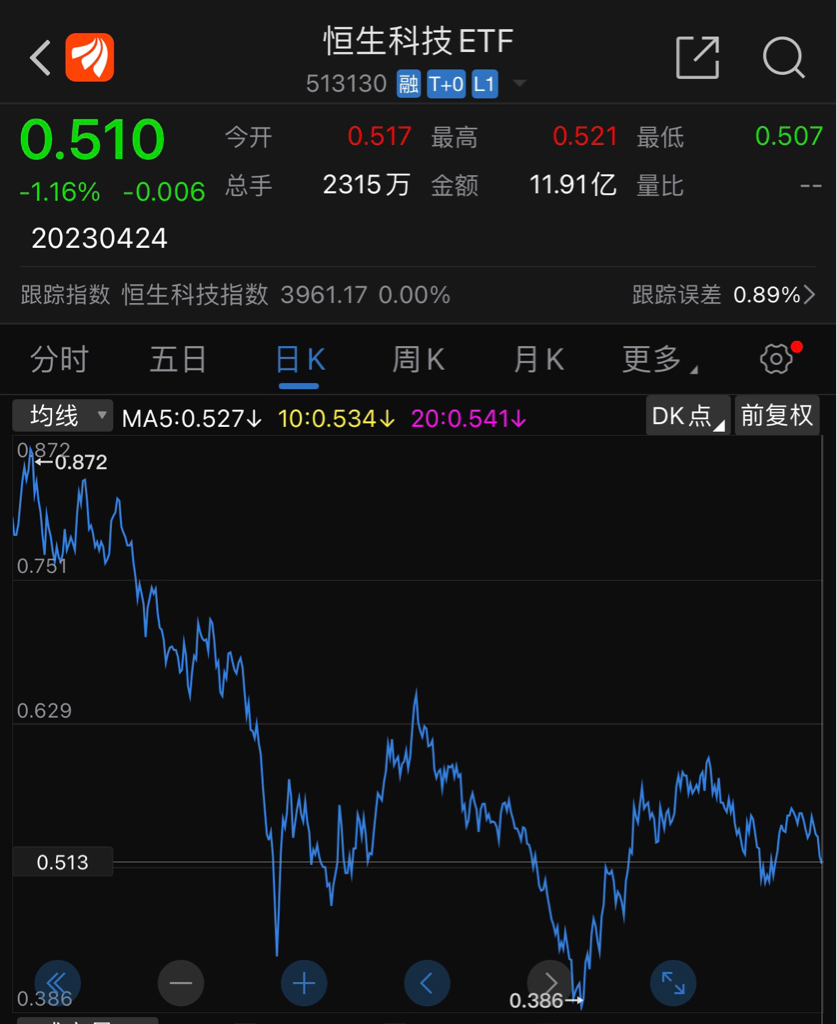This screenshot has width=837, height=1024.
Task: Expand the 更多 chart period options
Action: click(657, 359)
